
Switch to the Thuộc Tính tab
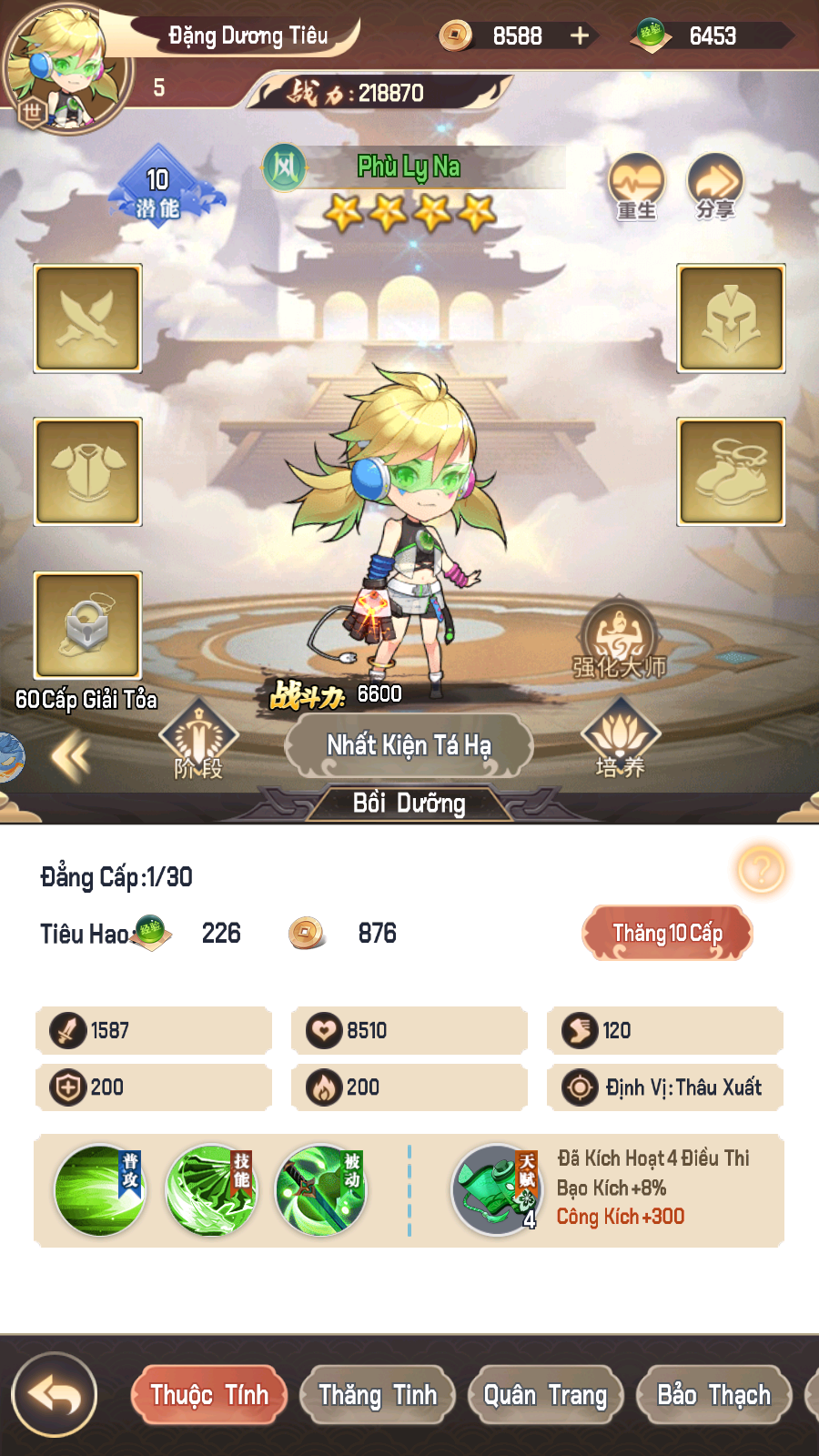click(209, 1394)
